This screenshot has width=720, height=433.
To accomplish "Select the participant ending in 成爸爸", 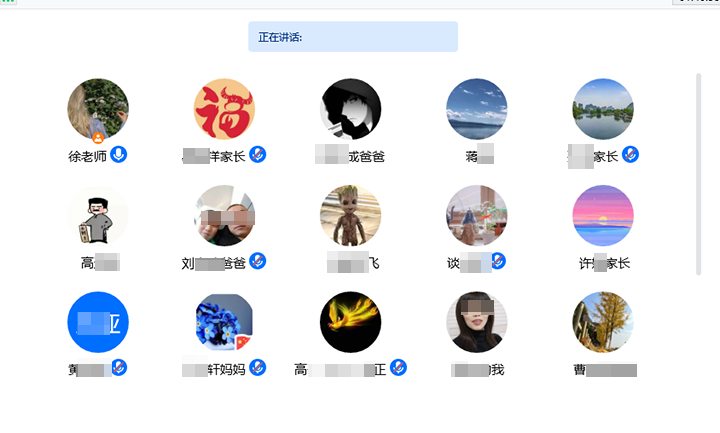I will 350,109.
